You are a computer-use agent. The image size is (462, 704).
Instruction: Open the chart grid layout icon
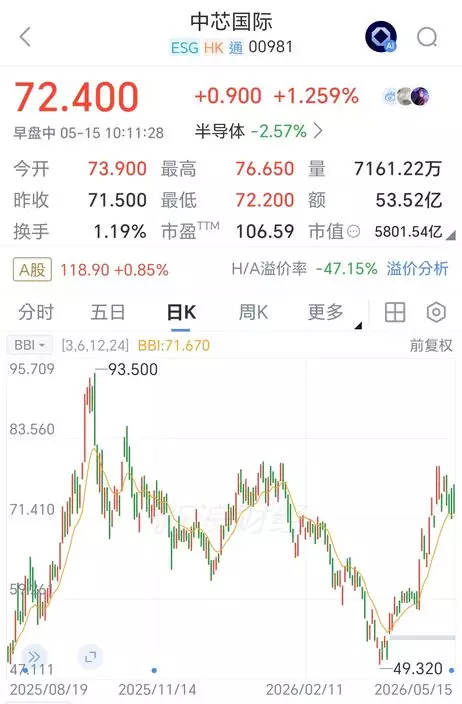[395, 312]
